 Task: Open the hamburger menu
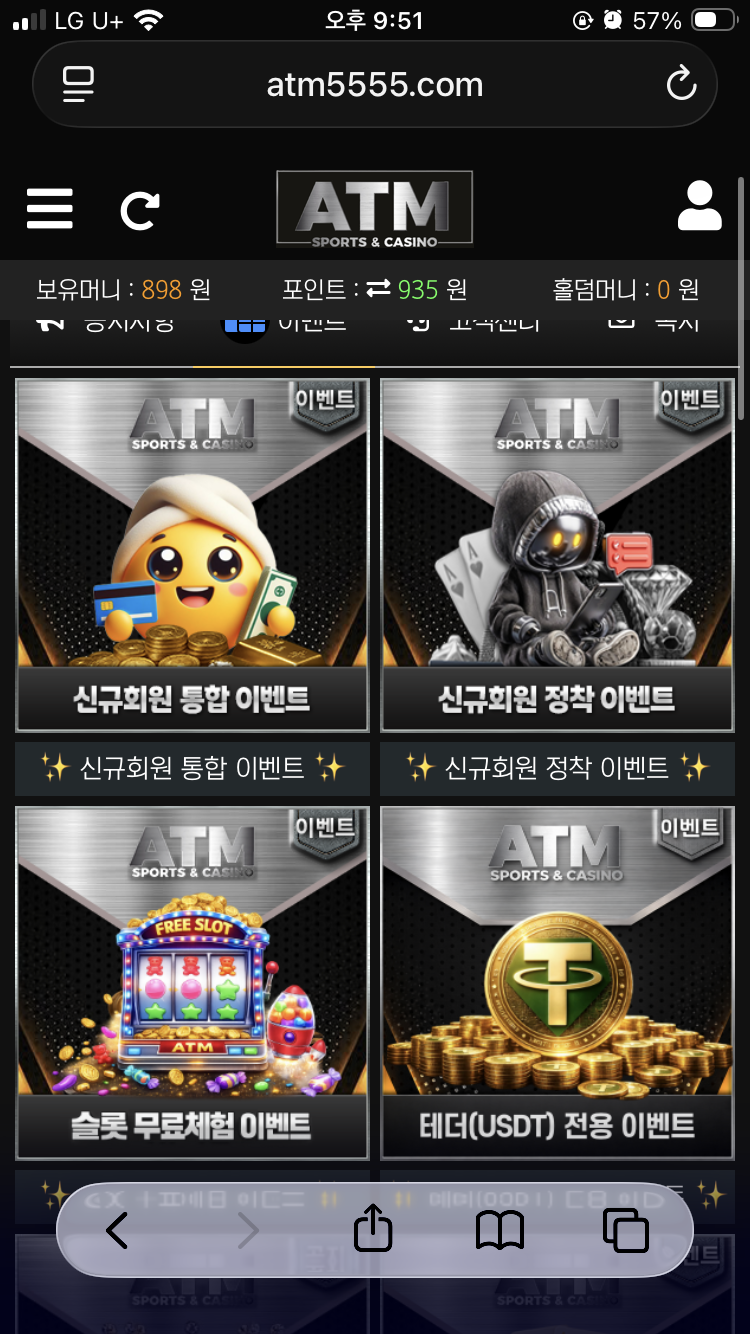pyautogui.click(x=49, y=209)
